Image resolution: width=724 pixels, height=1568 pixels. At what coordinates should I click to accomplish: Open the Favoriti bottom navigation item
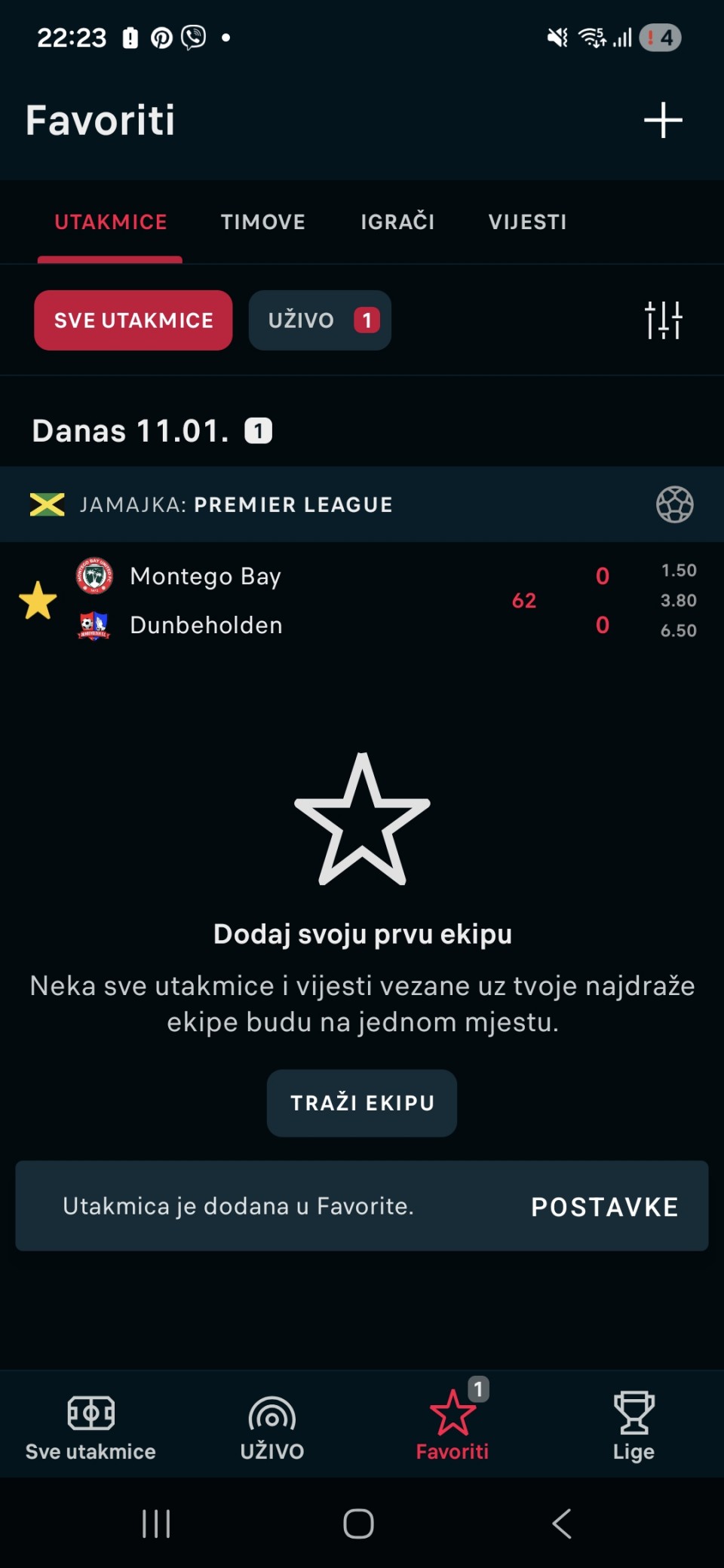(452, 1426)
